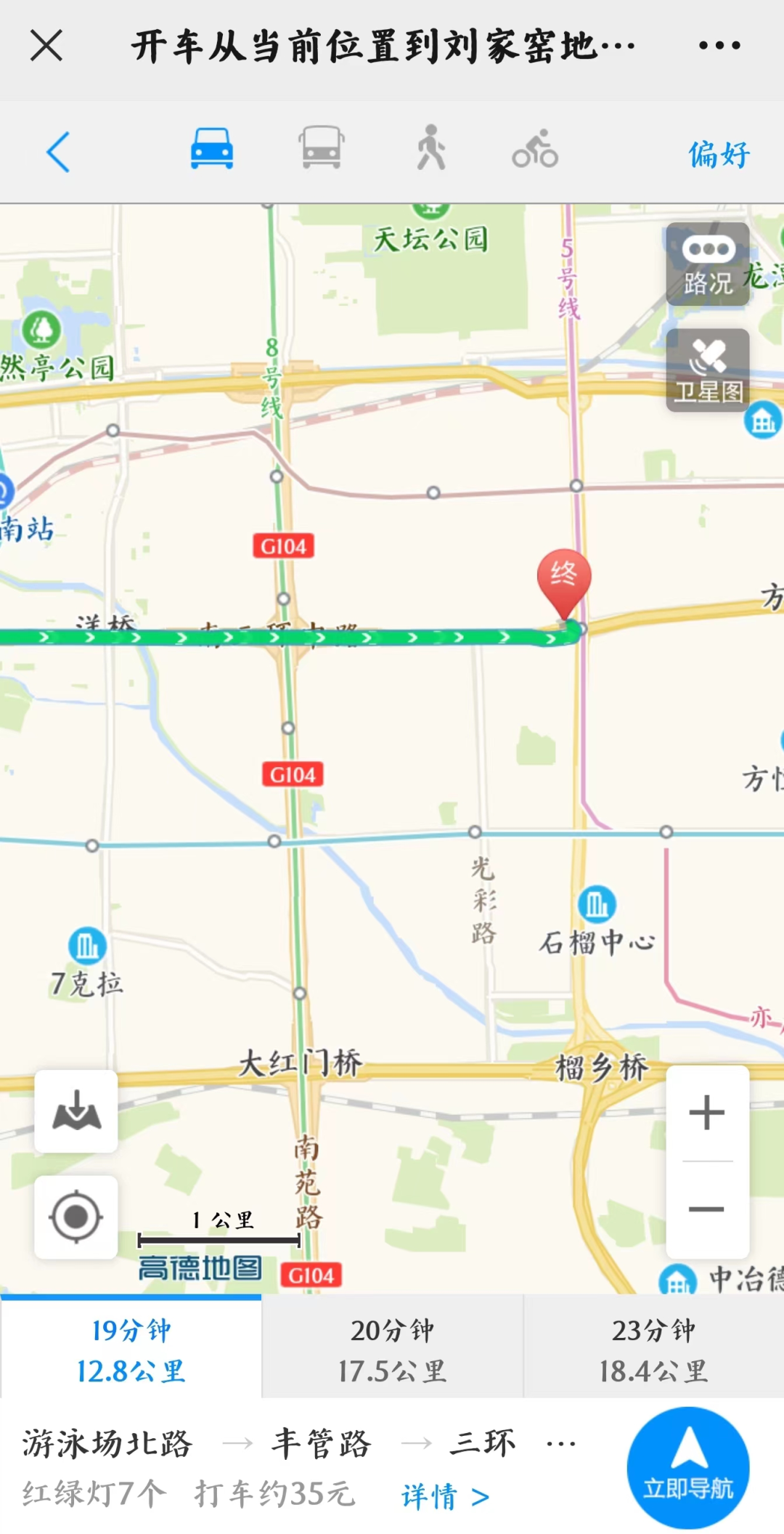Viewport: 784px width, 1534px height.
Task: Switch to the cycling mode
Action: [x=535, y=149]
